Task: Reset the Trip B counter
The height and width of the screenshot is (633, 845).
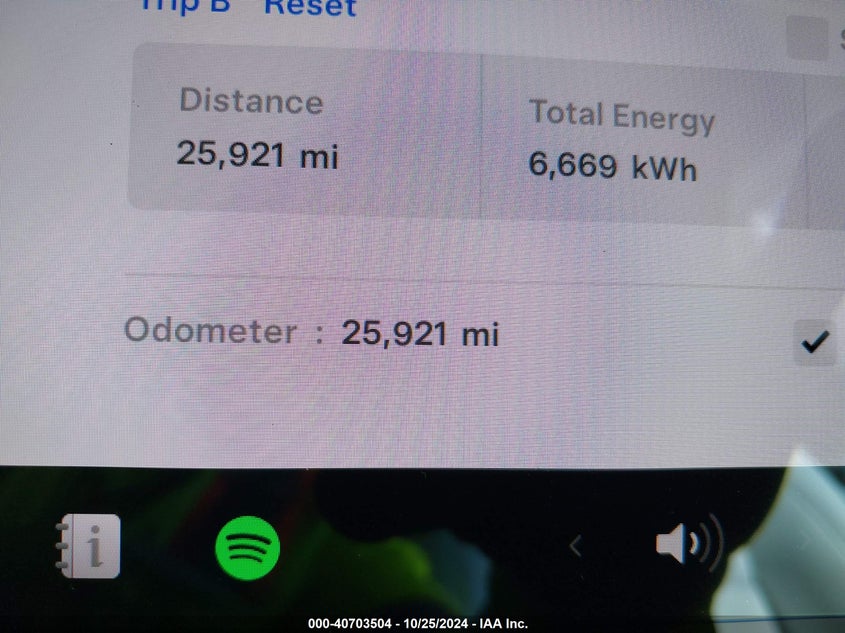Action: [x=309, y=8]
